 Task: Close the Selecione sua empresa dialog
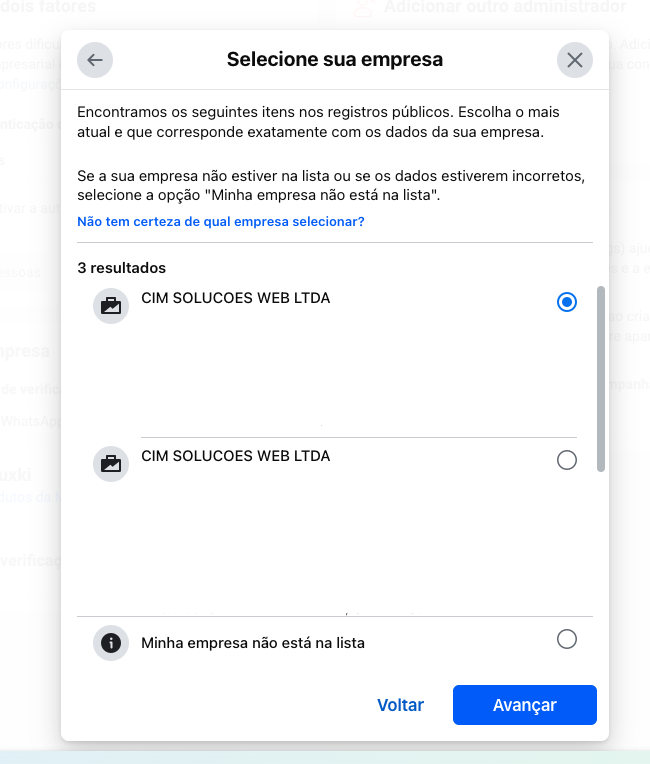tap(574, 60)
